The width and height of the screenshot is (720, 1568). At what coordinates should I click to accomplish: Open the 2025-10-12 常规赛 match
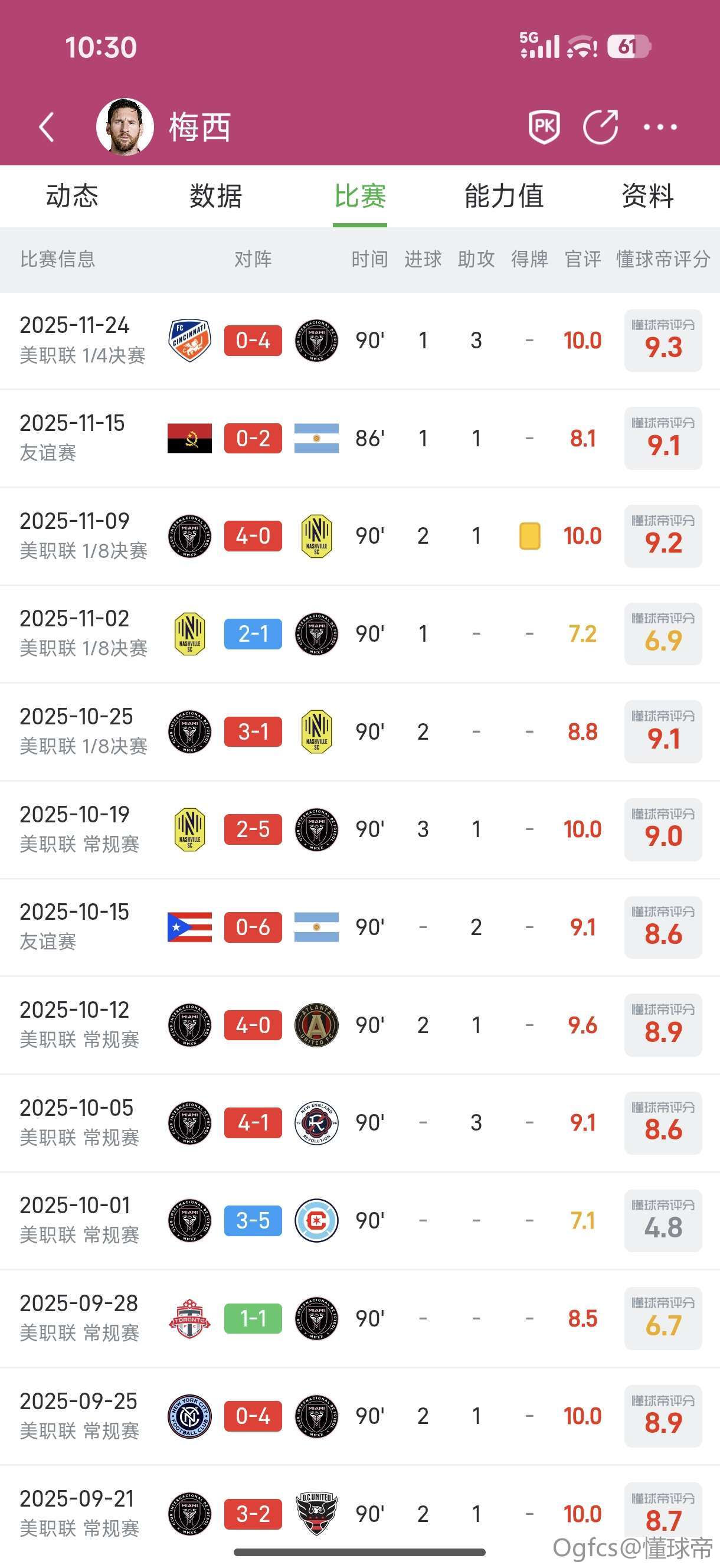253,1025
